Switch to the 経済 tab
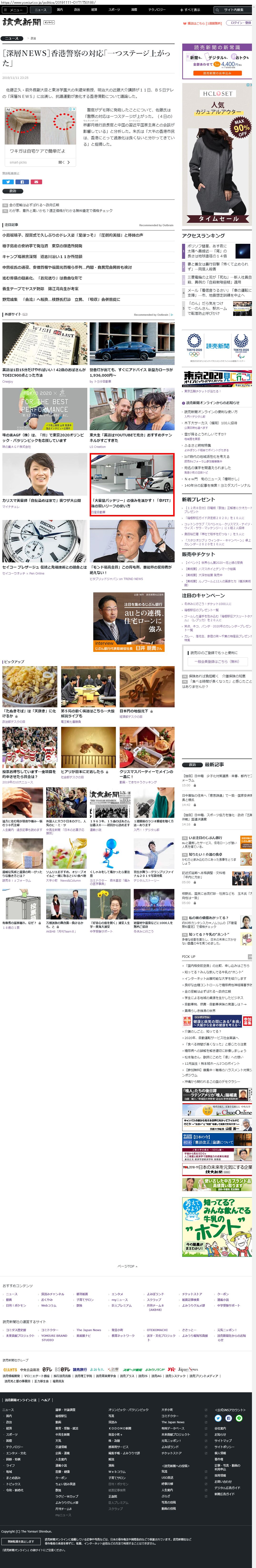This screenshot has height=1568, width=256. (x=94, y=10)
